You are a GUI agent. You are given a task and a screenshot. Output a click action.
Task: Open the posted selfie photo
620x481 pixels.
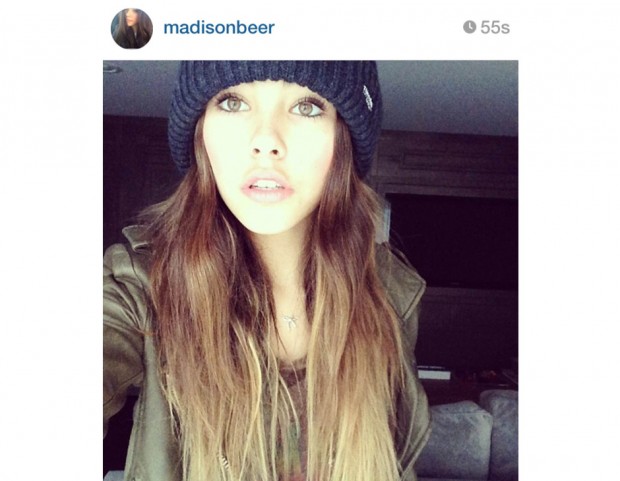pyautogui.click(x=310, y=270)
